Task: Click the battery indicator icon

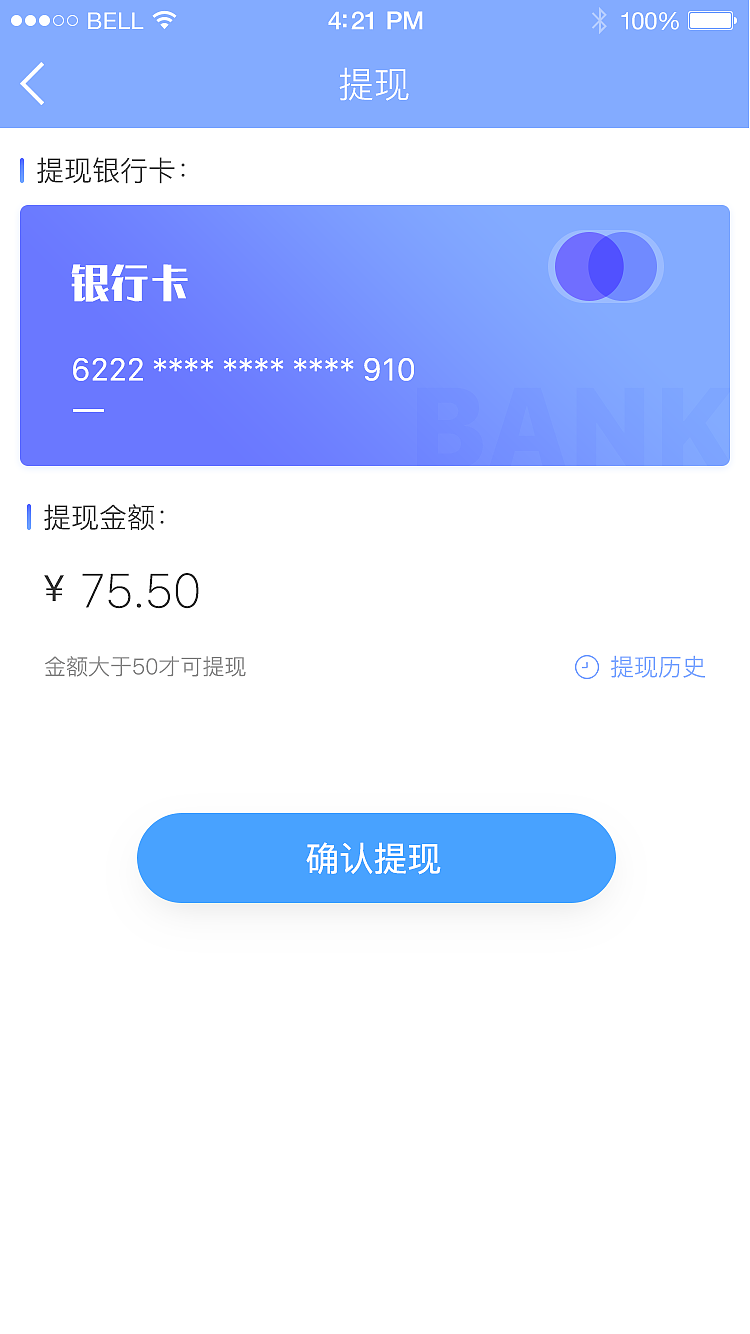Action: click(712, 18)
